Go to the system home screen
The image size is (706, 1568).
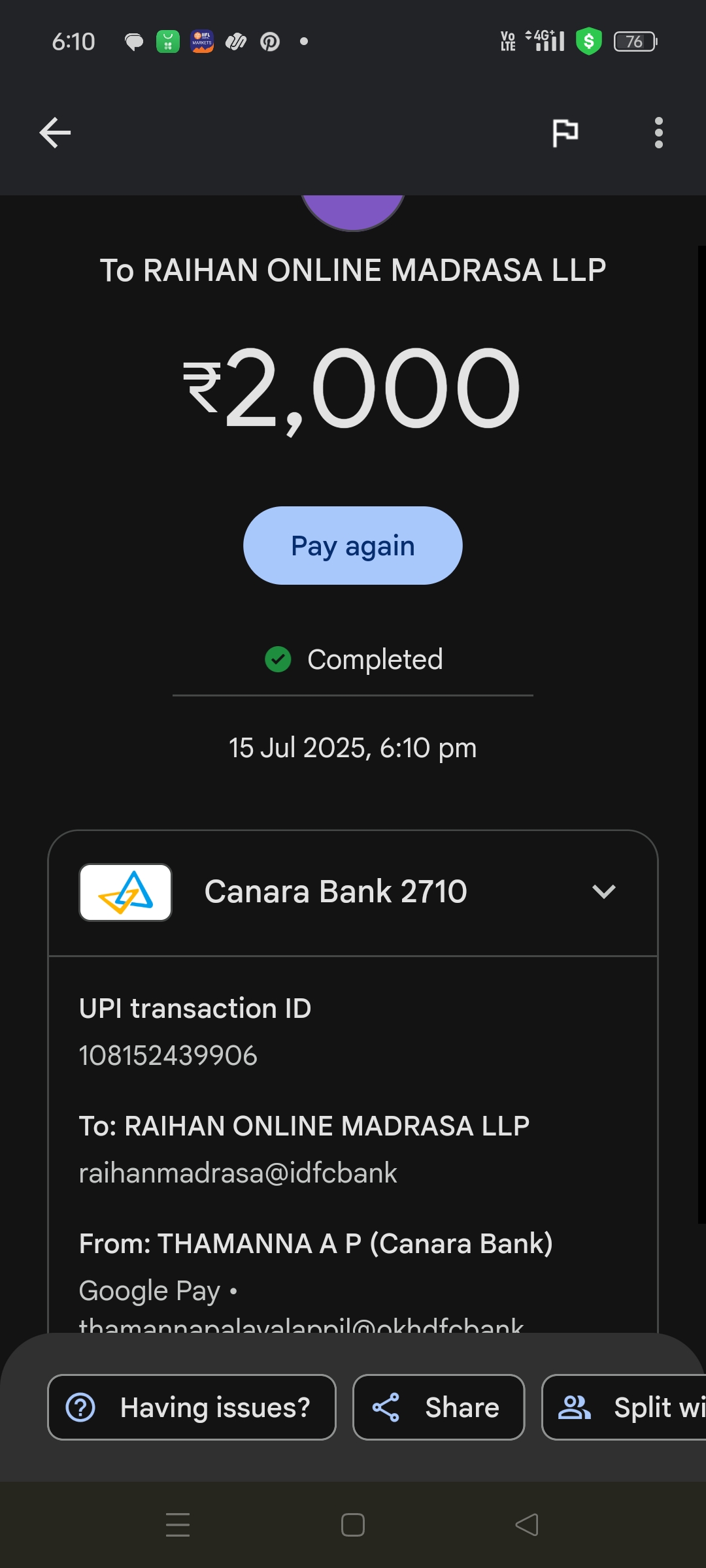(353, 1525)
